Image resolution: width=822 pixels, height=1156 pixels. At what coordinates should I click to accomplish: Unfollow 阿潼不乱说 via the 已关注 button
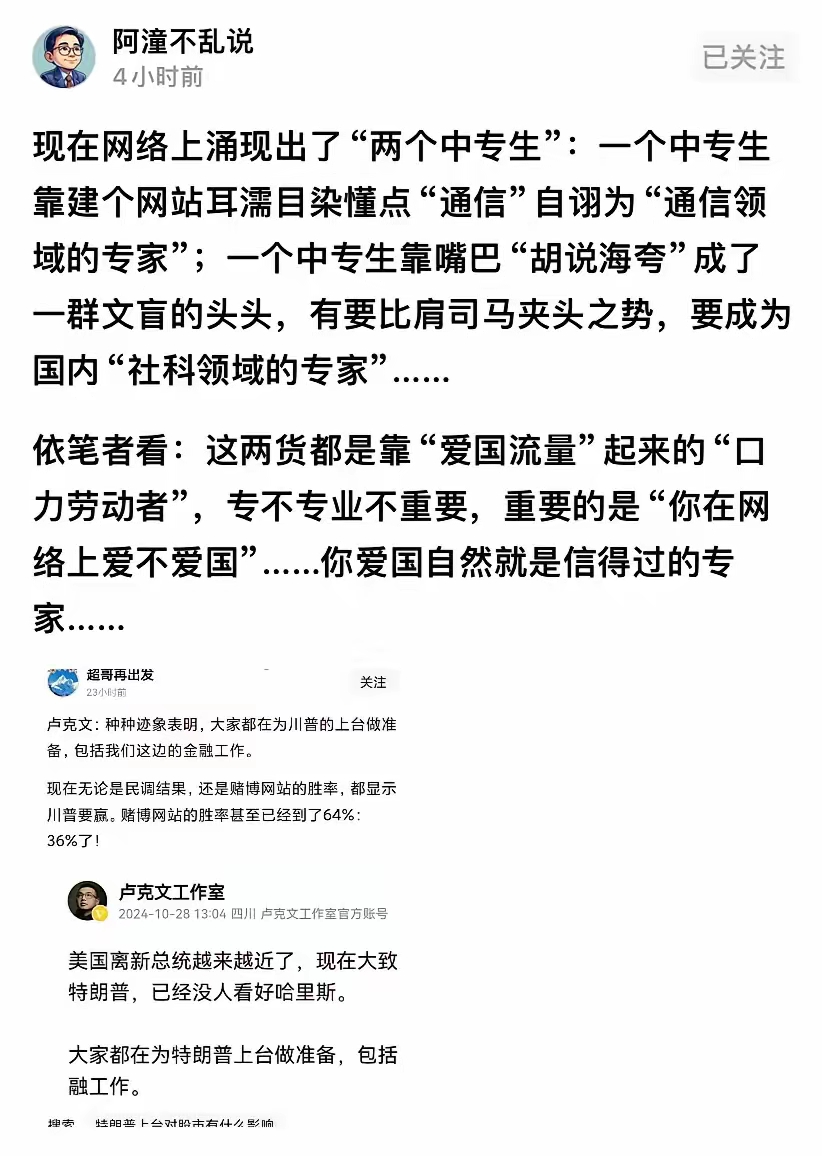(744, 58)
